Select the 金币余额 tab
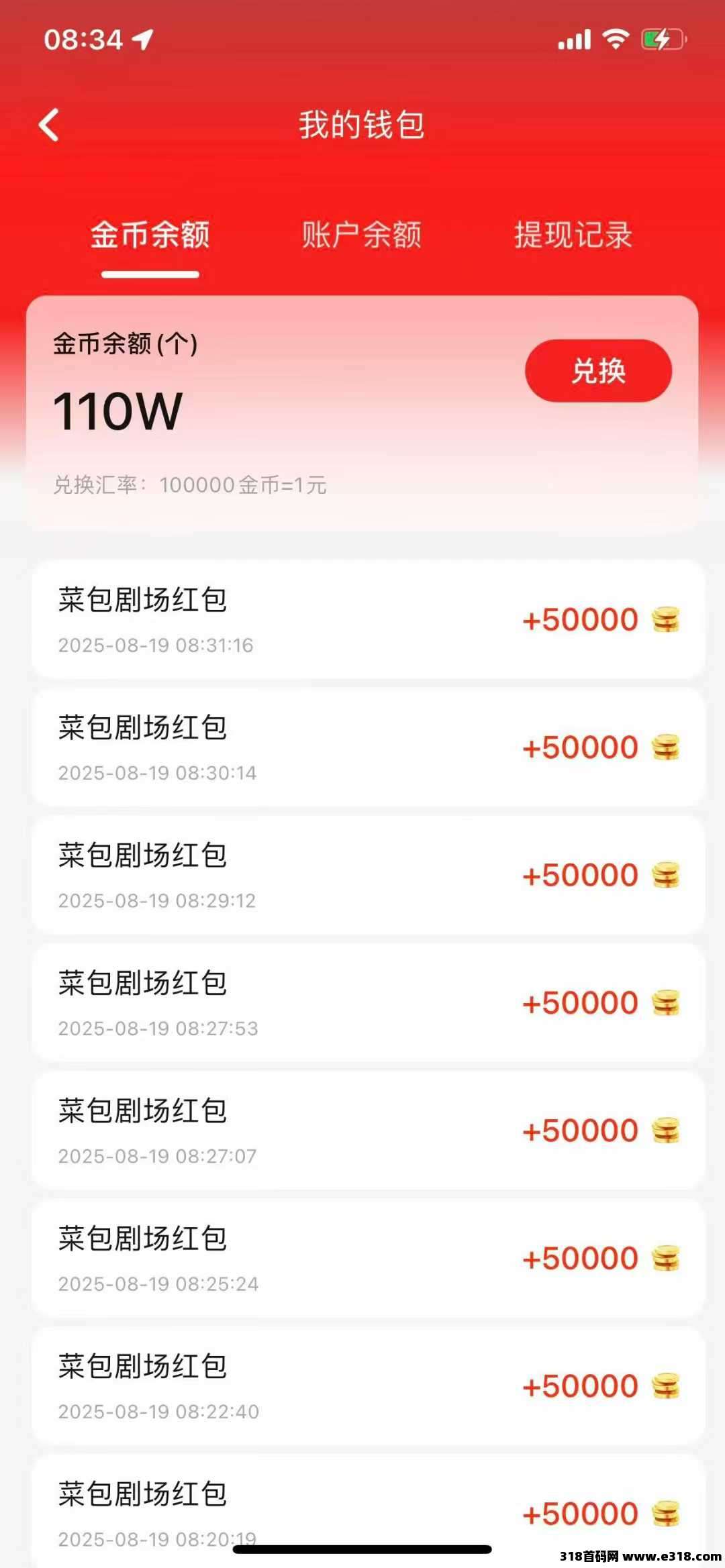 [x=150, y=236]
